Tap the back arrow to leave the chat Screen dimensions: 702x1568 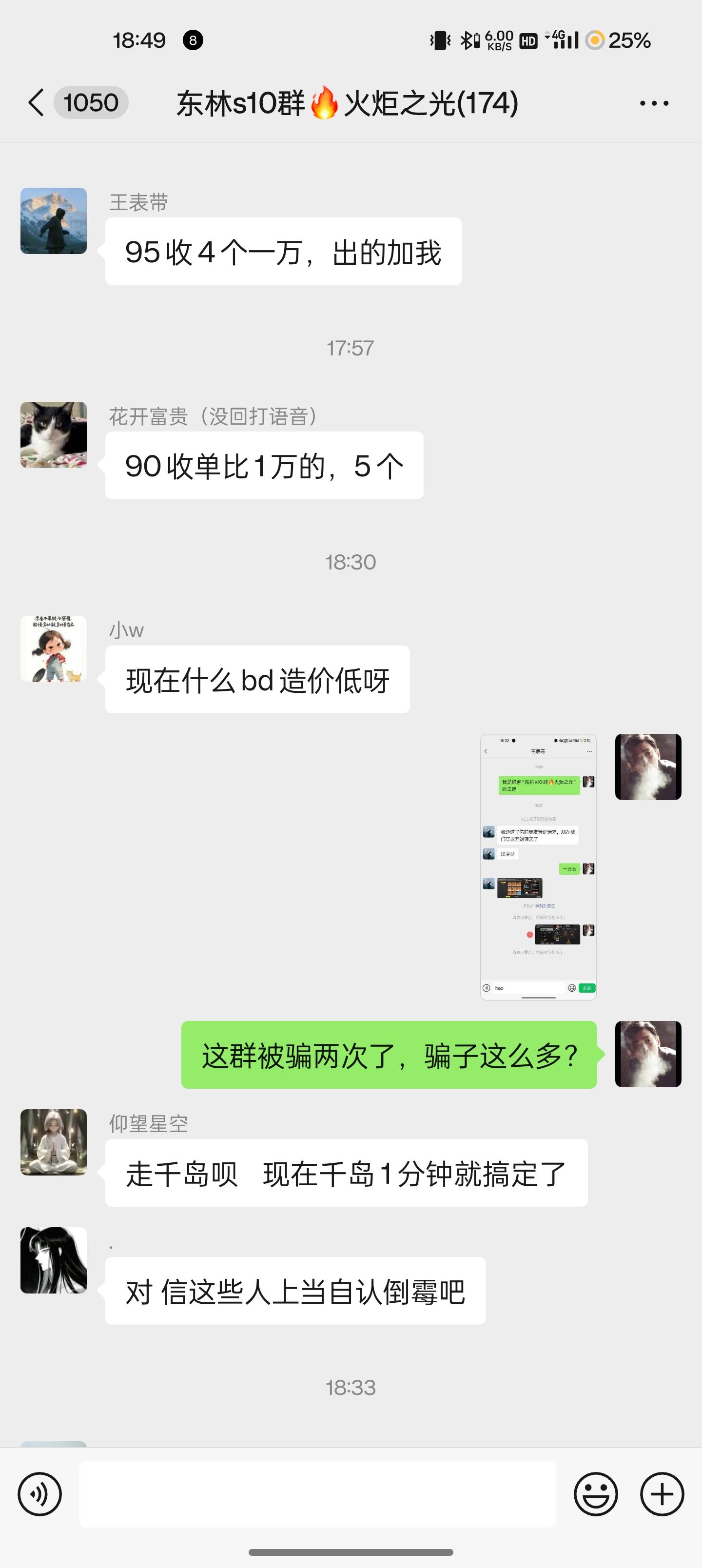35,103
